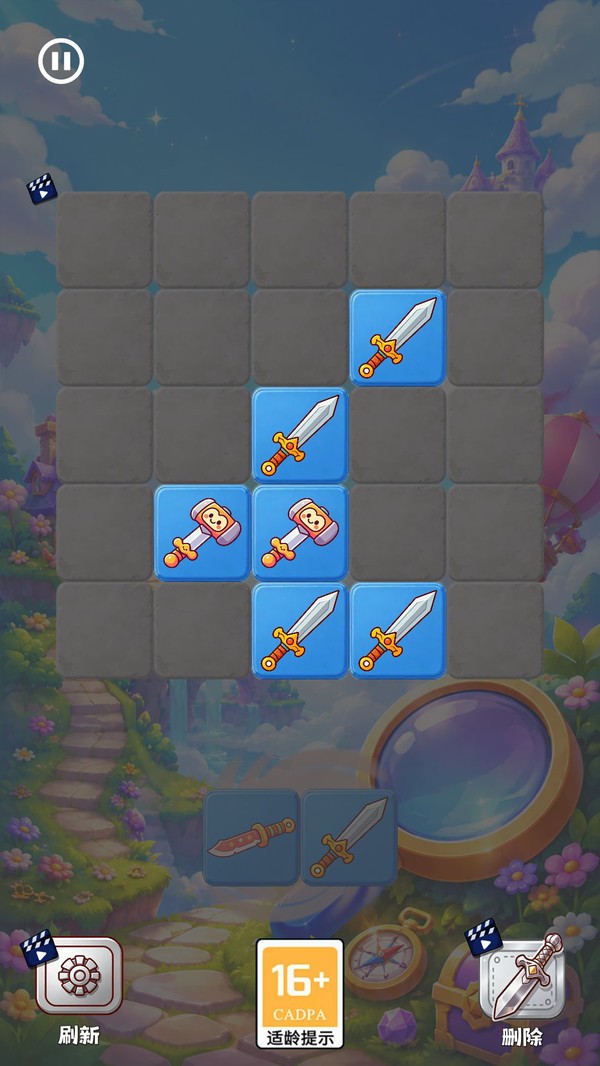
Task: Tap the video clapper icon above the grid
Action: click(42, 188)
